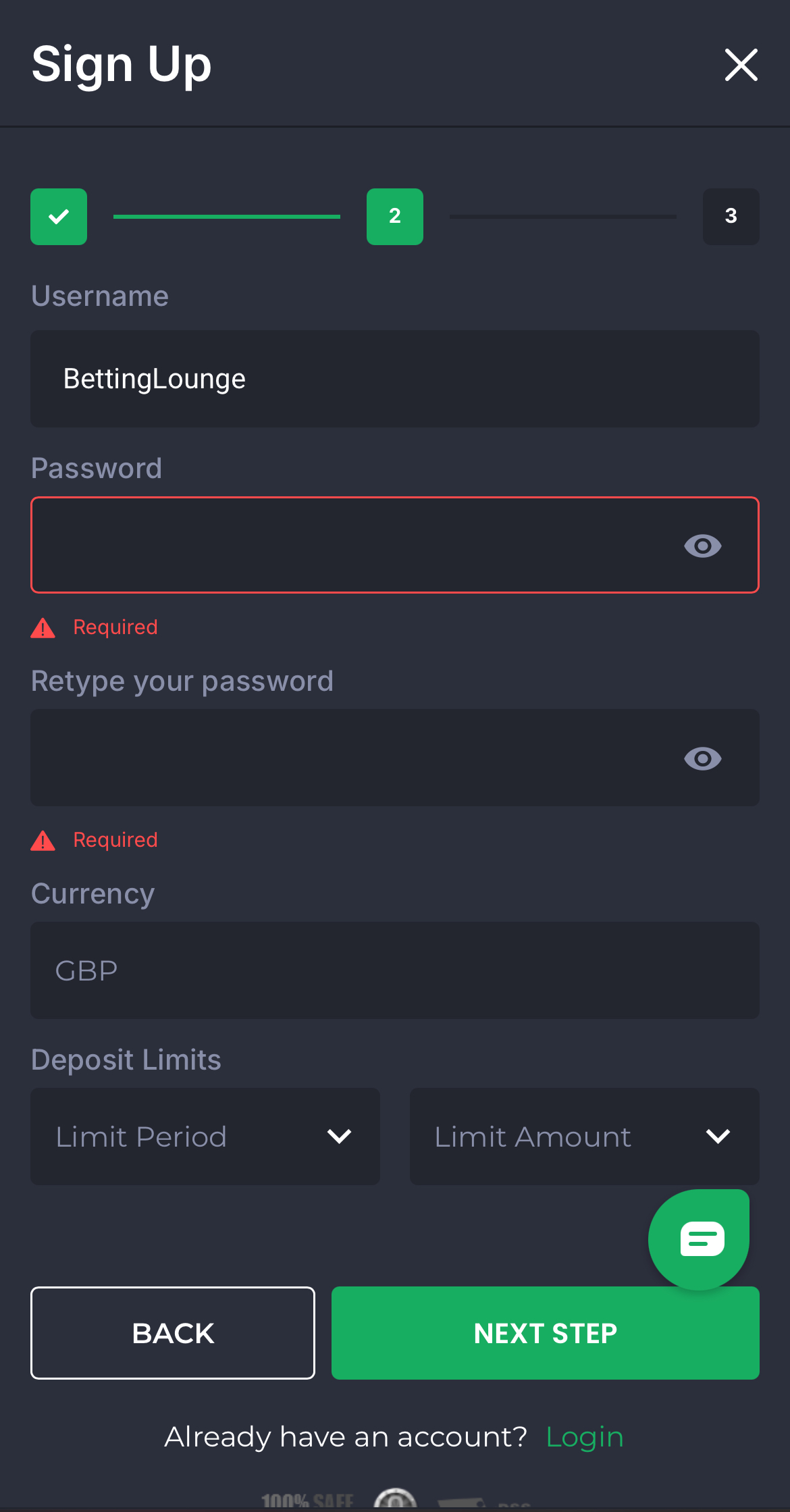Click the Username field containing BettingLounge
This screenshot has height=1512, width=790.
395,378
